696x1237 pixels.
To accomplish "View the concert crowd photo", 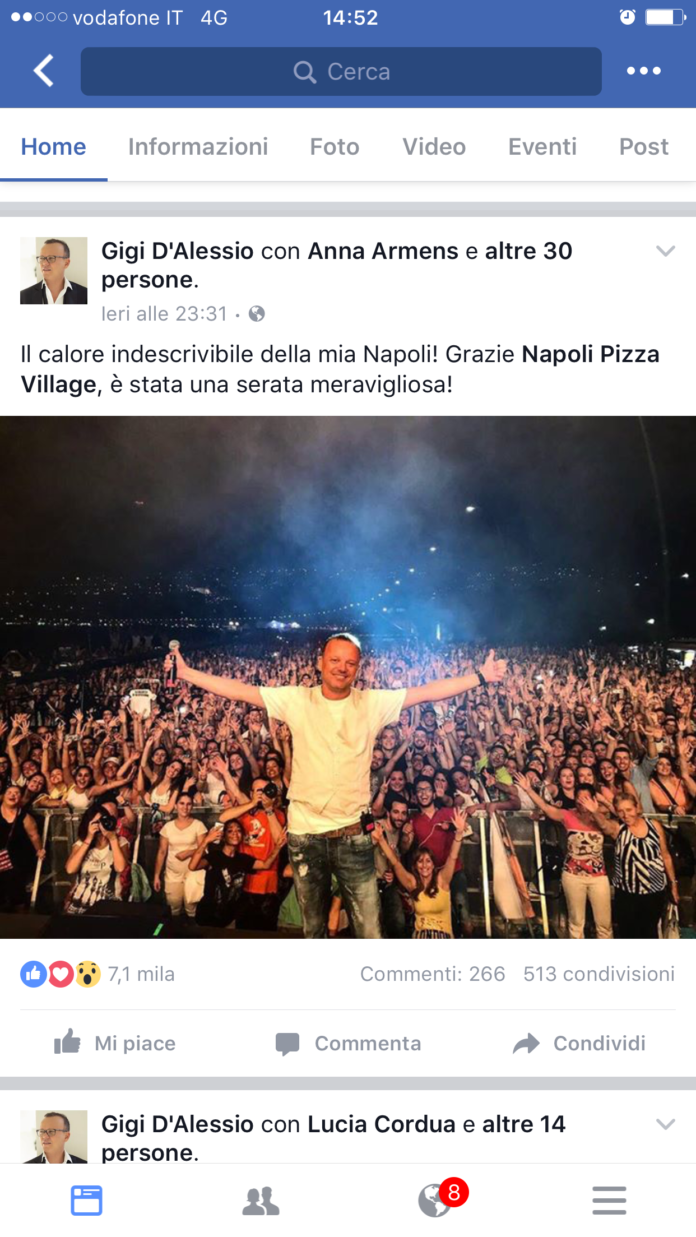I will pyautogui.click(x=348, y=676).
